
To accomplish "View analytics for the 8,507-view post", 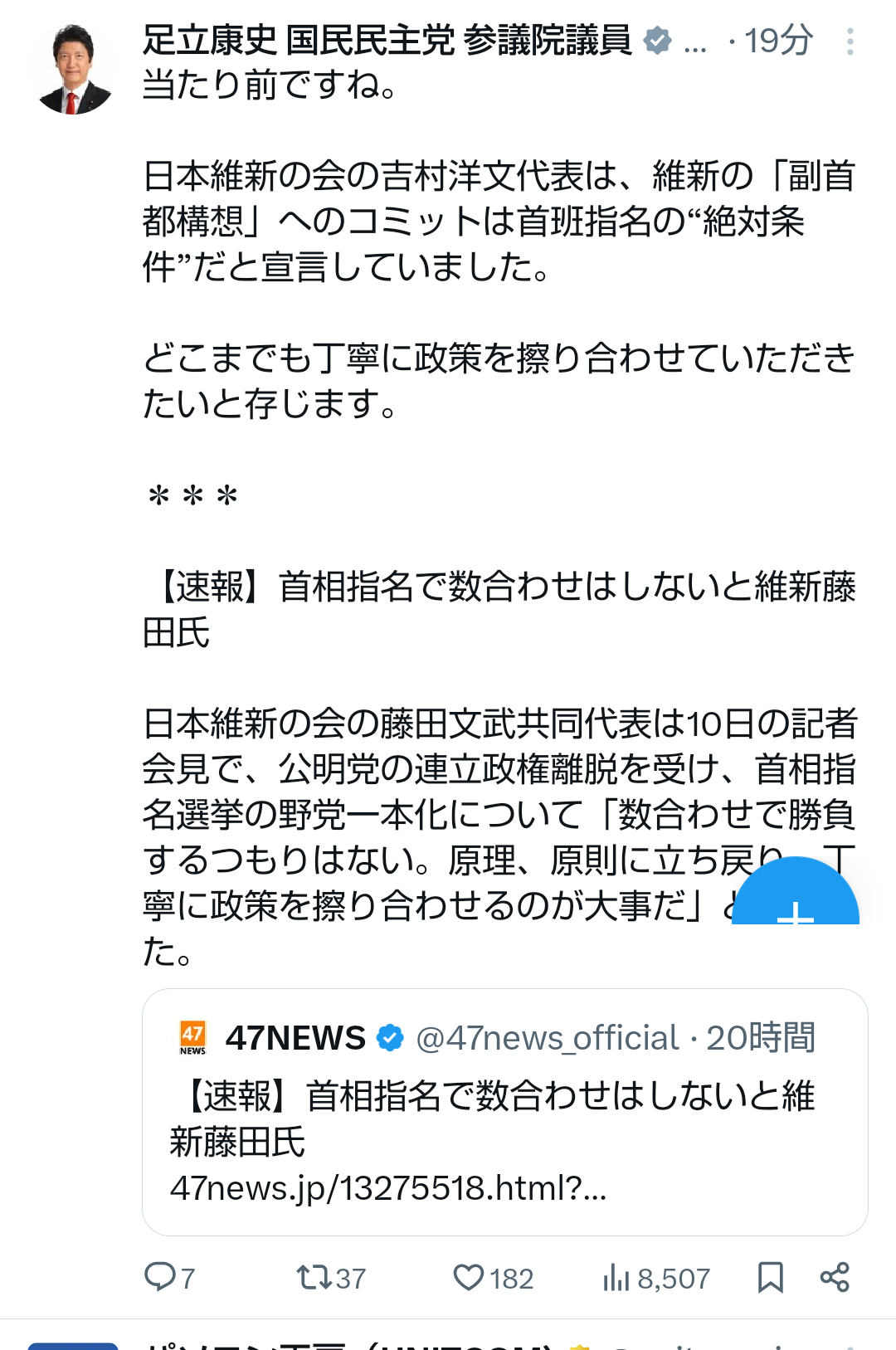I will pyautogui.click(x=617, y=1278).
